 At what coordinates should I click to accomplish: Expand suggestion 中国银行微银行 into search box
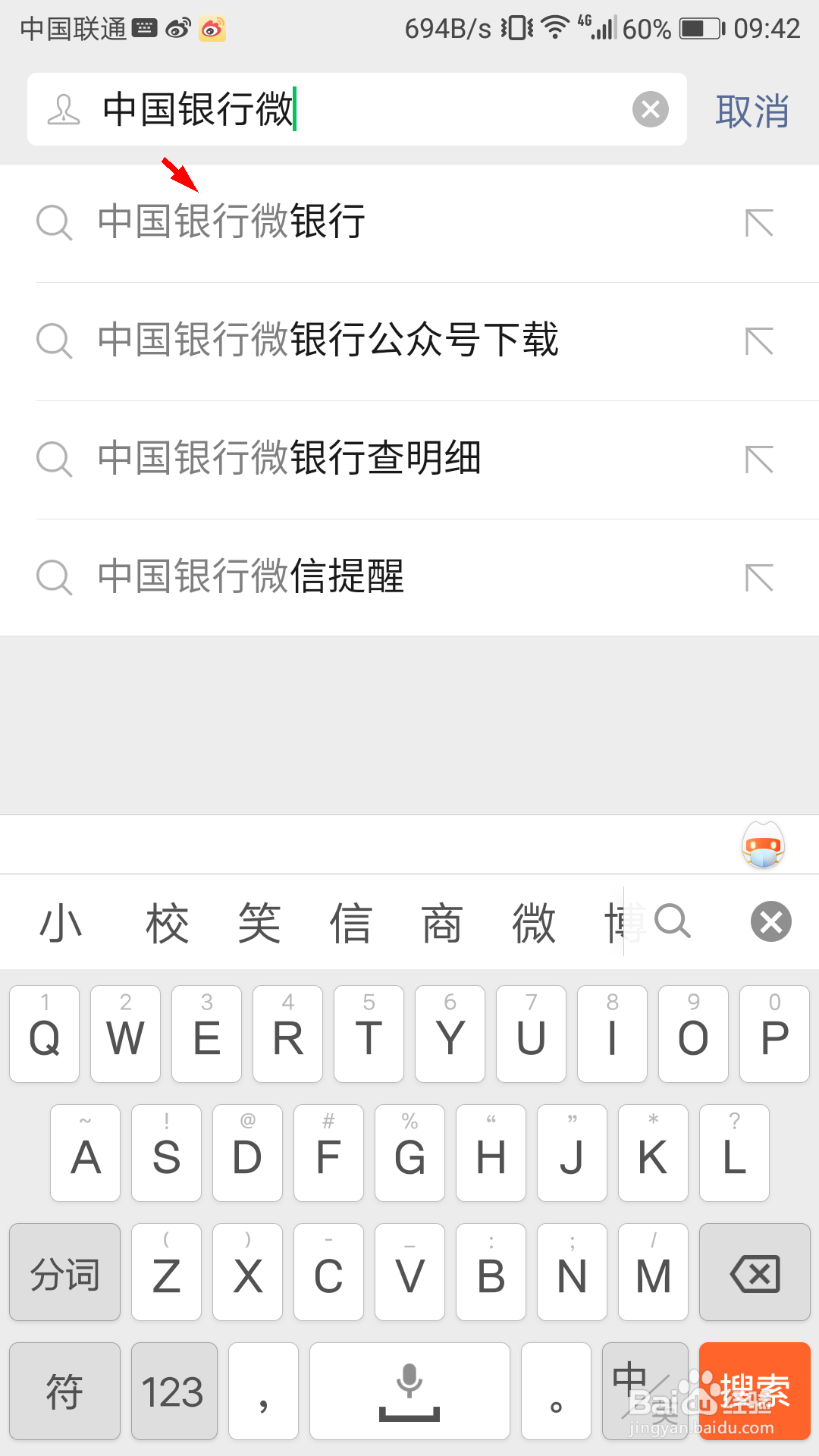758,223
